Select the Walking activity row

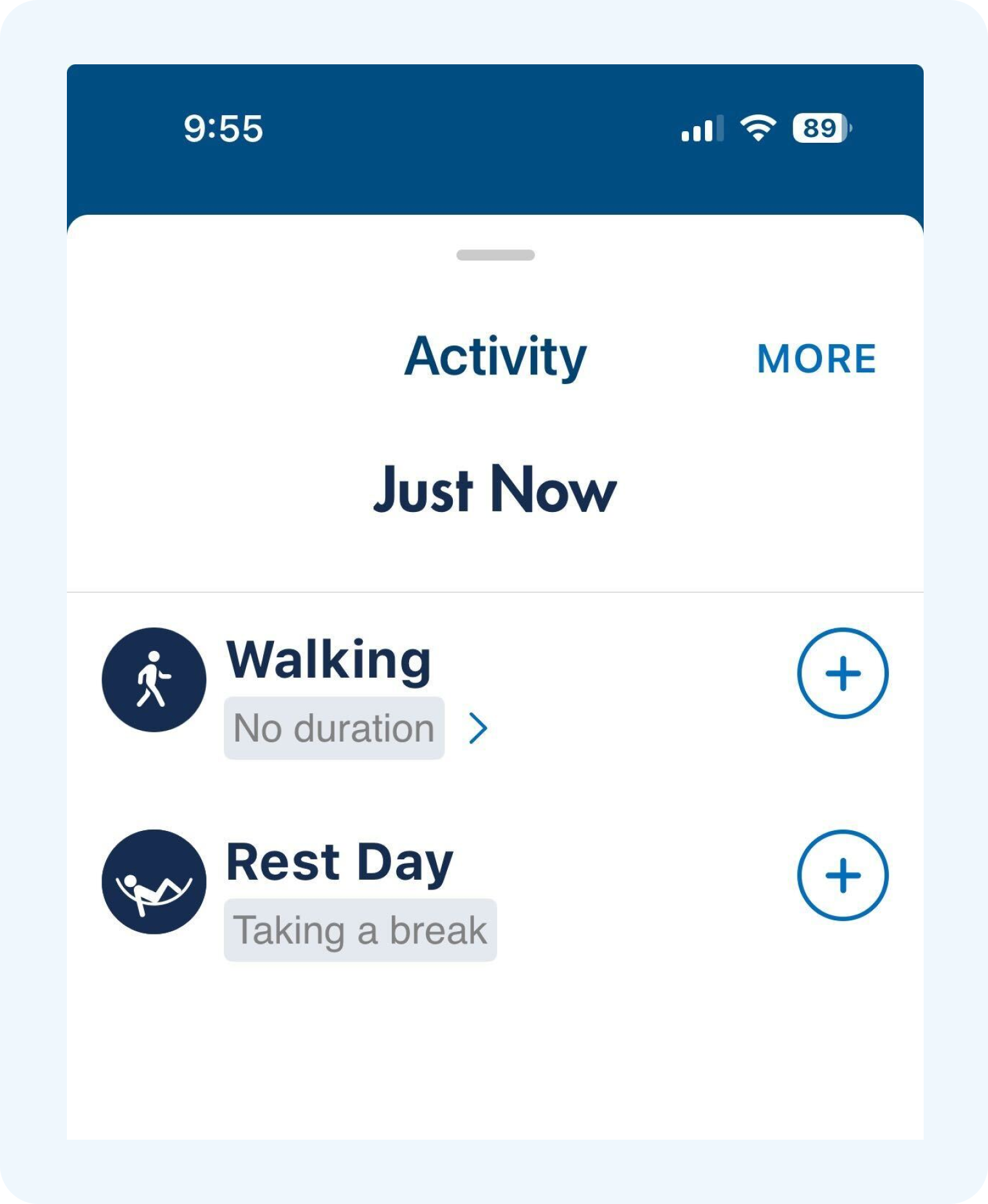tap(328, 661)
